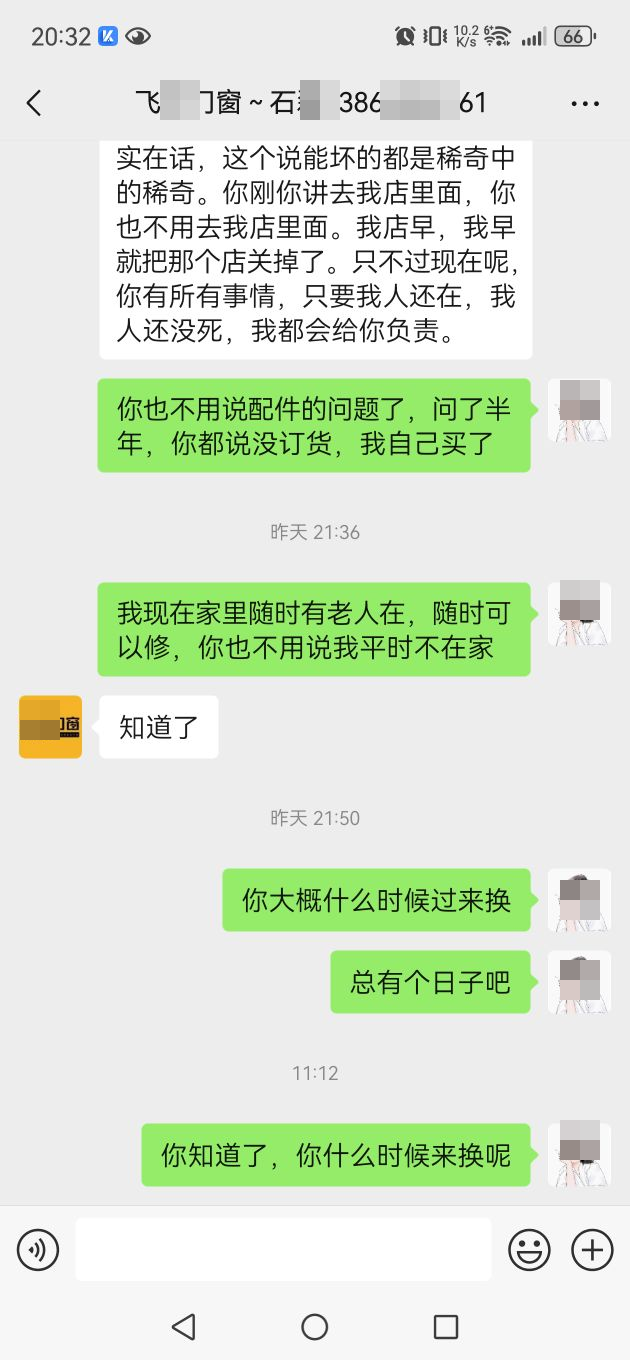Viewport: 630px width, 1360px height.
Task: Open the emoji picker
Action: (529, 1250)
